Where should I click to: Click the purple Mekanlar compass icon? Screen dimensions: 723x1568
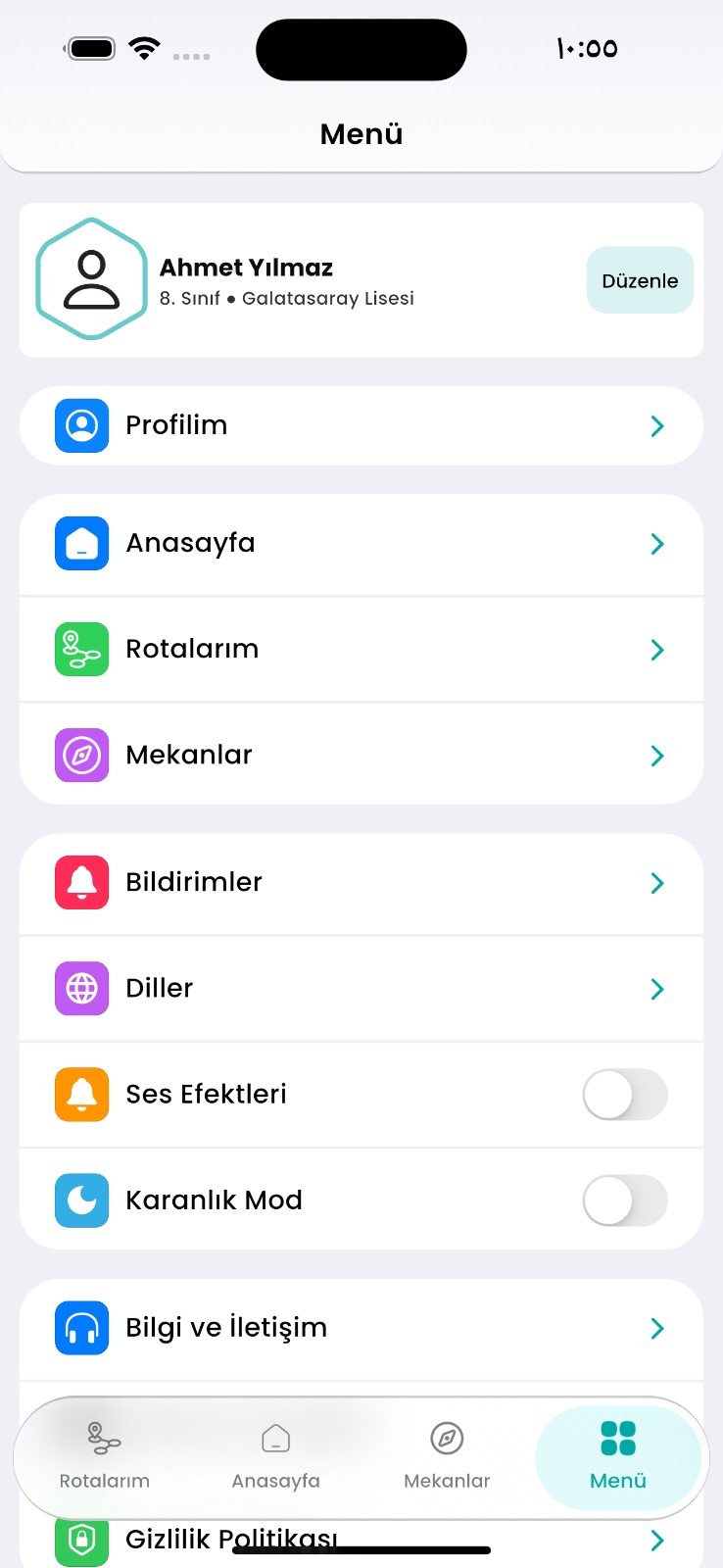point(81,755)
